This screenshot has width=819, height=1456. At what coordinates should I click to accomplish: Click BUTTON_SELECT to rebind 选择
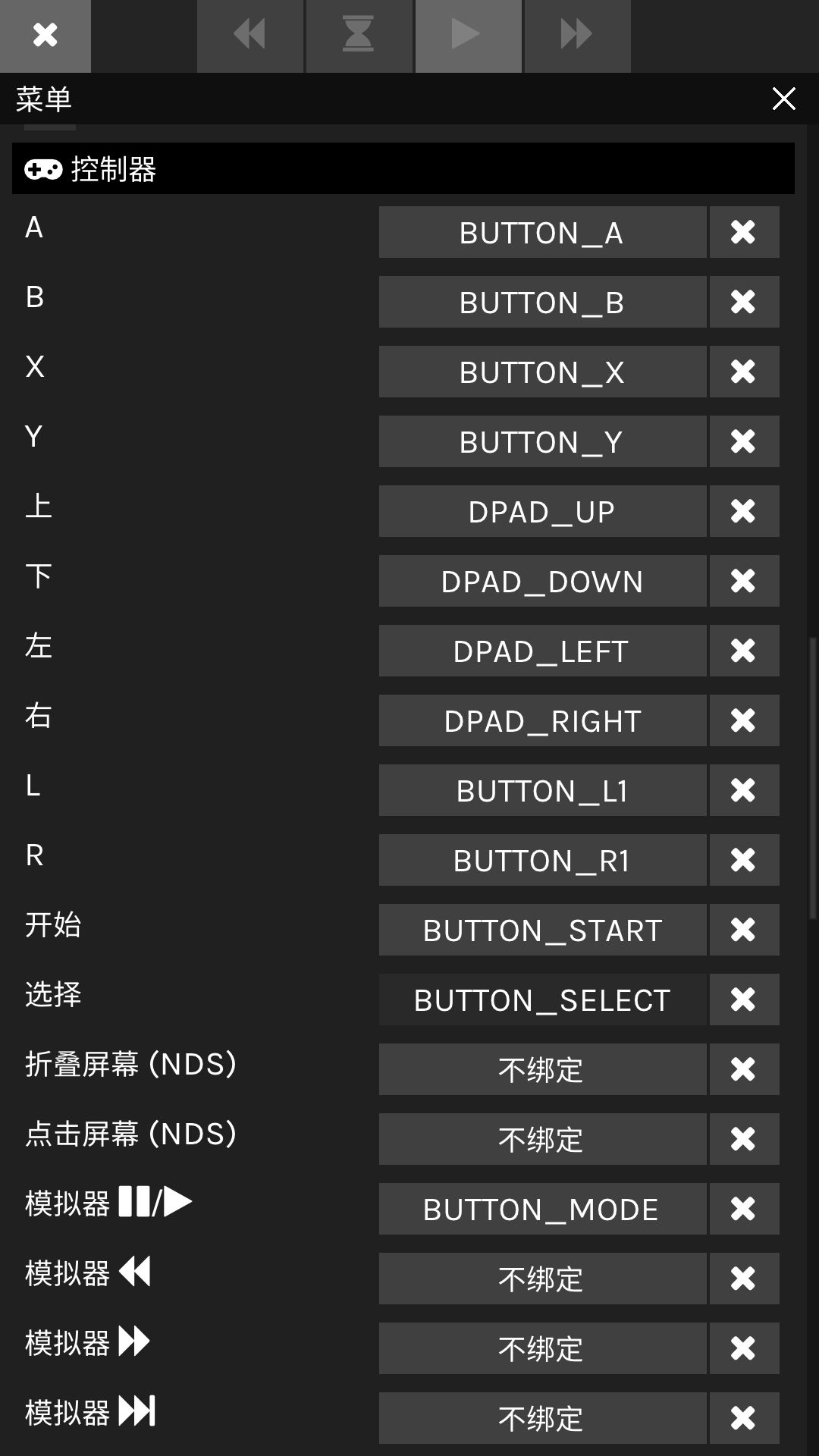[541, 999]
